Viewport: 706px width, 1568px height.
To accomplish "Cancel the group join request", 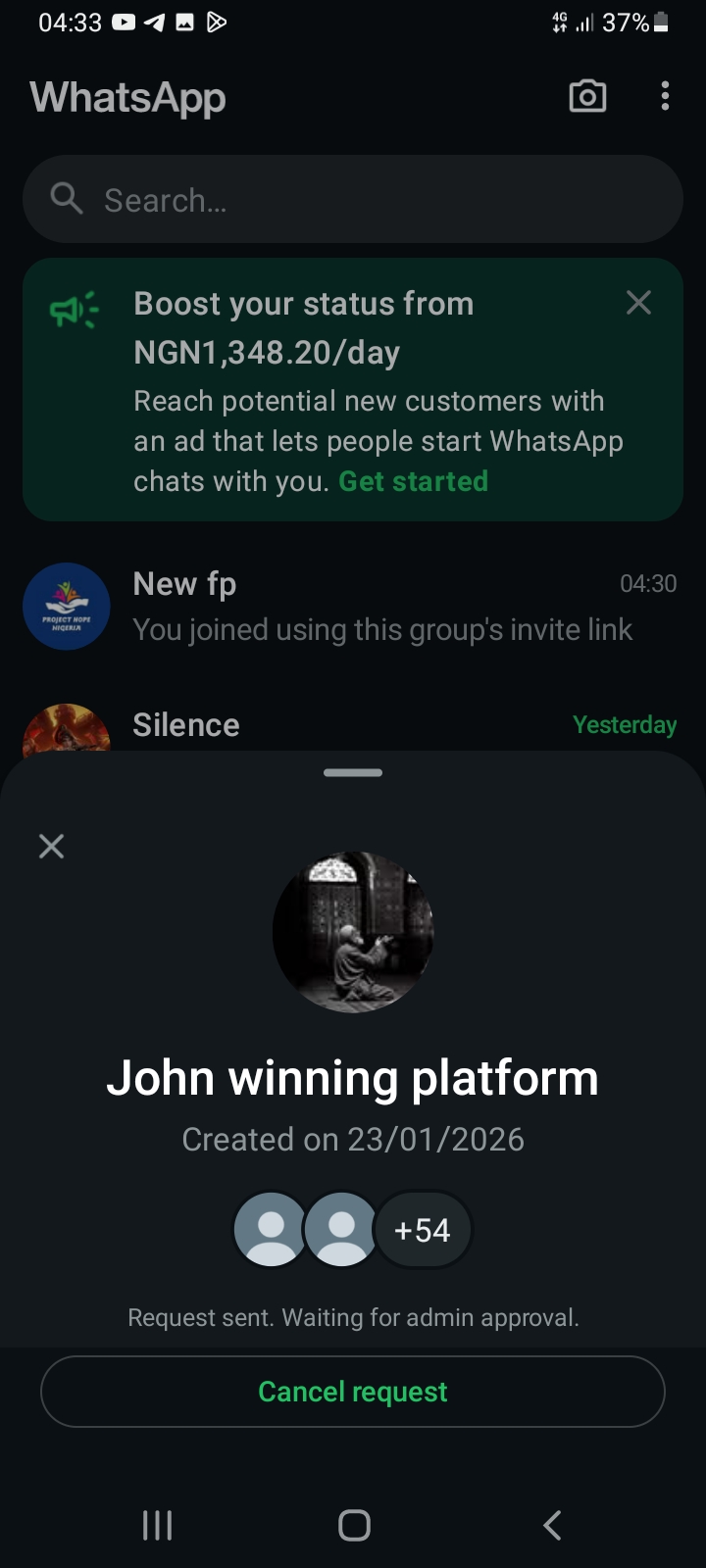I will (353, 1392).
